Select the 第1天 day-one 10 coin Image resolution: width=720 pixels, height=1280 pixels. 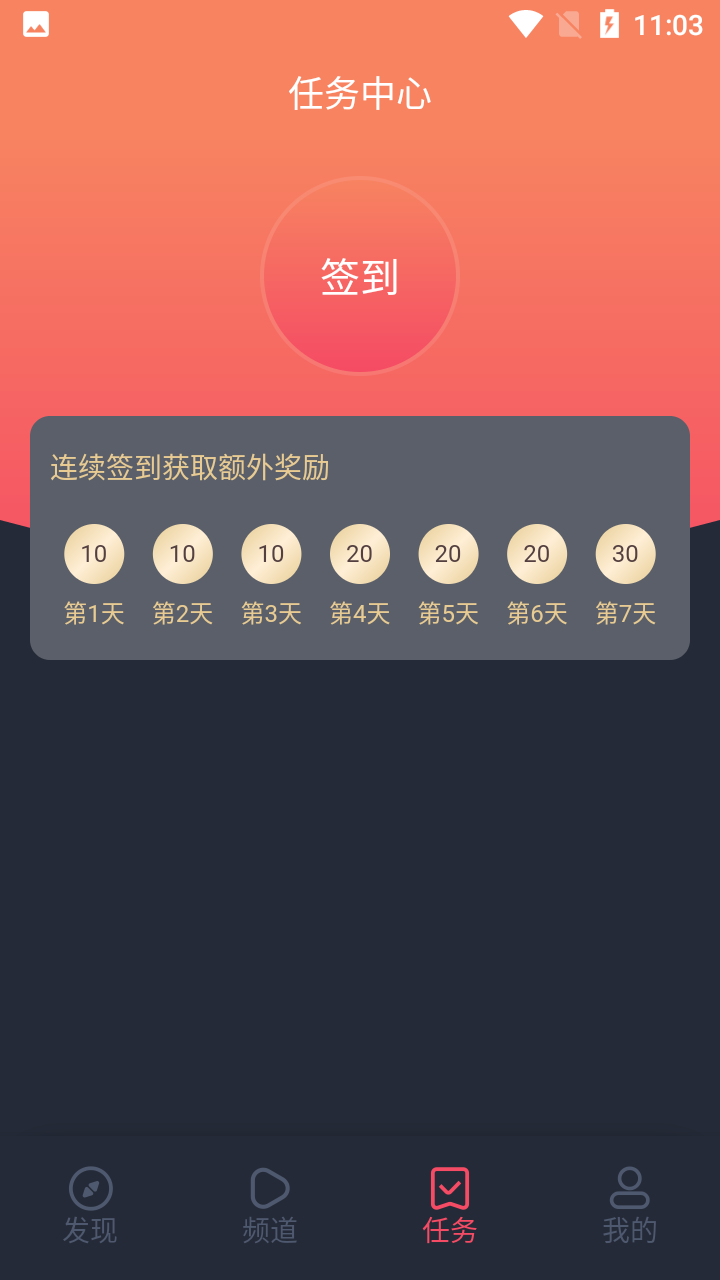coord(94,553)
